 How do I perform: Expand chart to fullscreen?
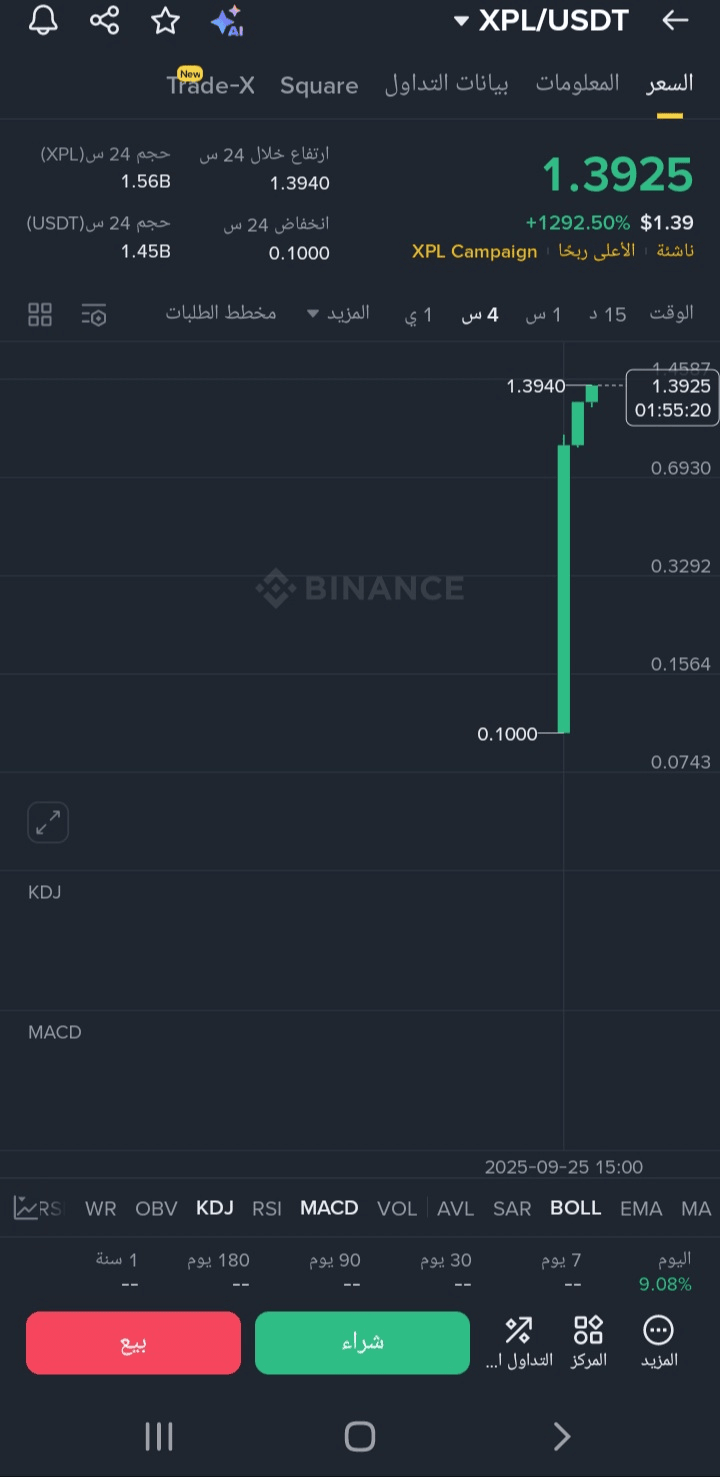(x=48, y=822)
